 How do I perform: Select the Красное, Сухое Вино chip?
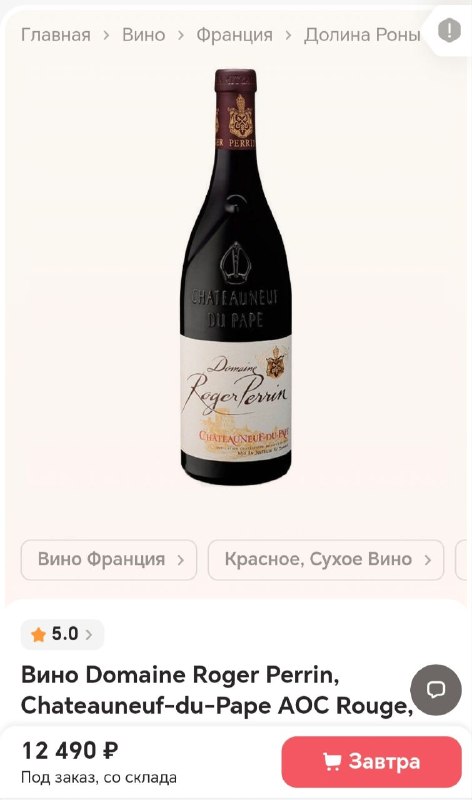point(326,560)
